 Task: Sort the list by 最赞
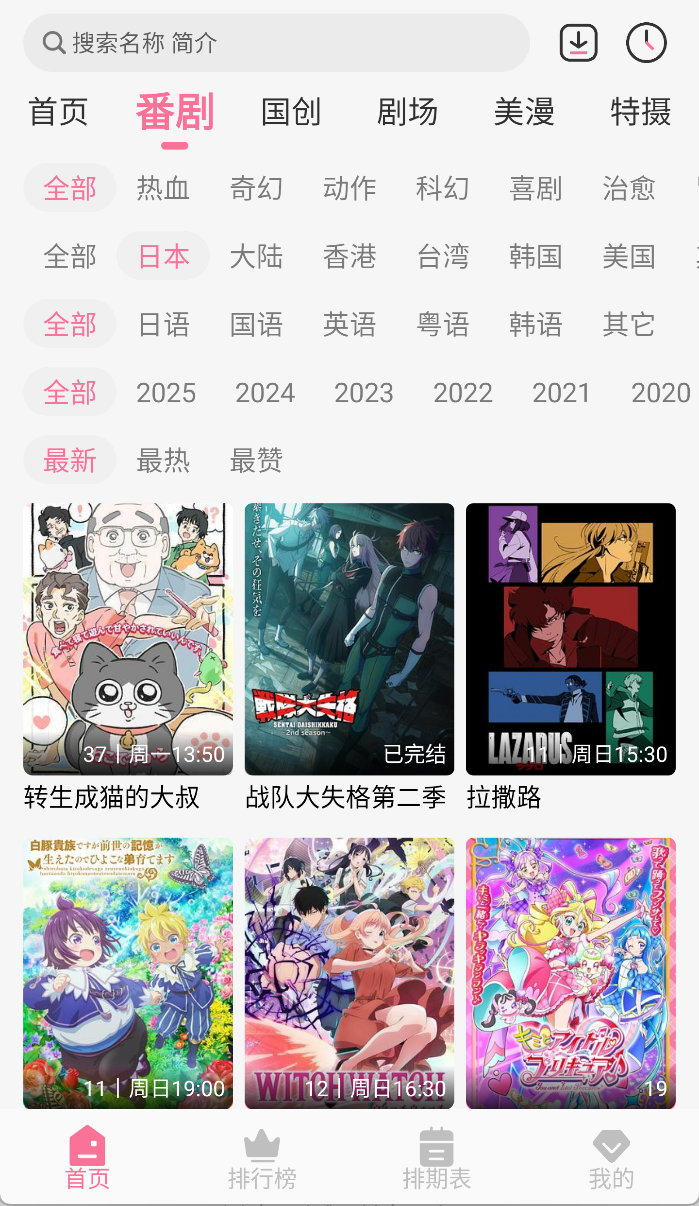click(x=256, y=461)
